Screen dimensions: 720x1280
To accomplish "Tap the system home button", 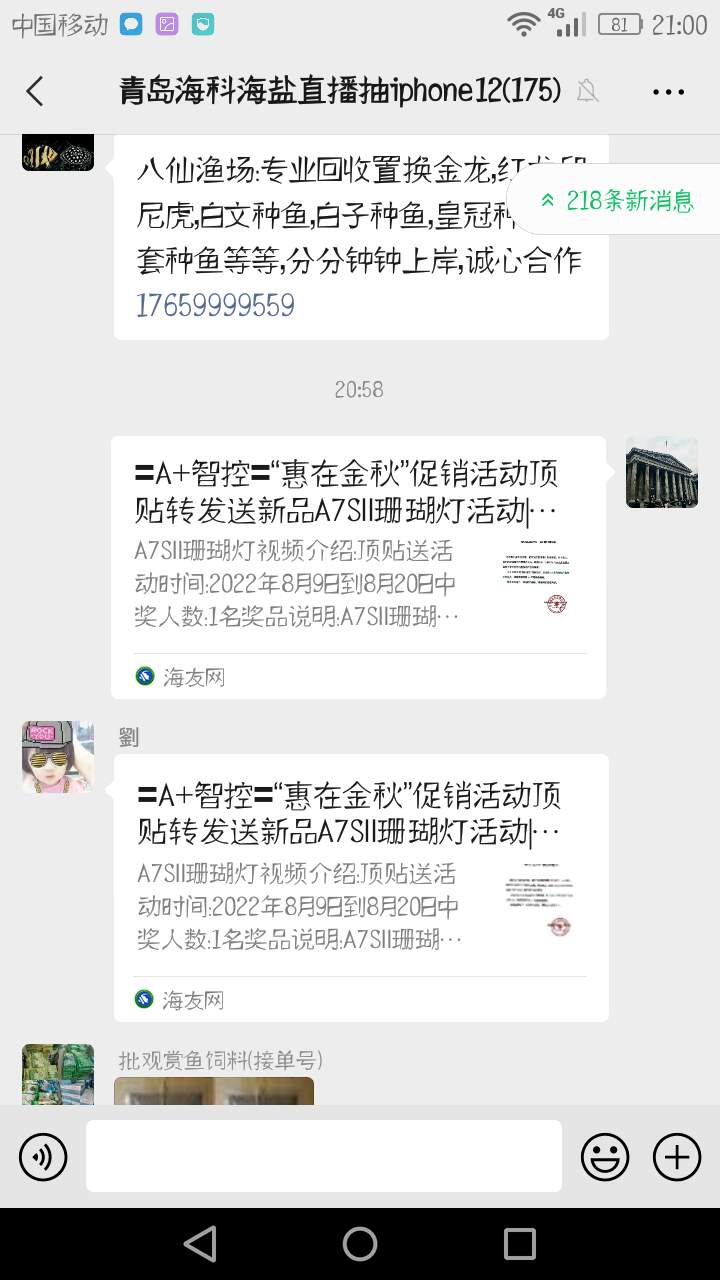I will (360, 1244).
